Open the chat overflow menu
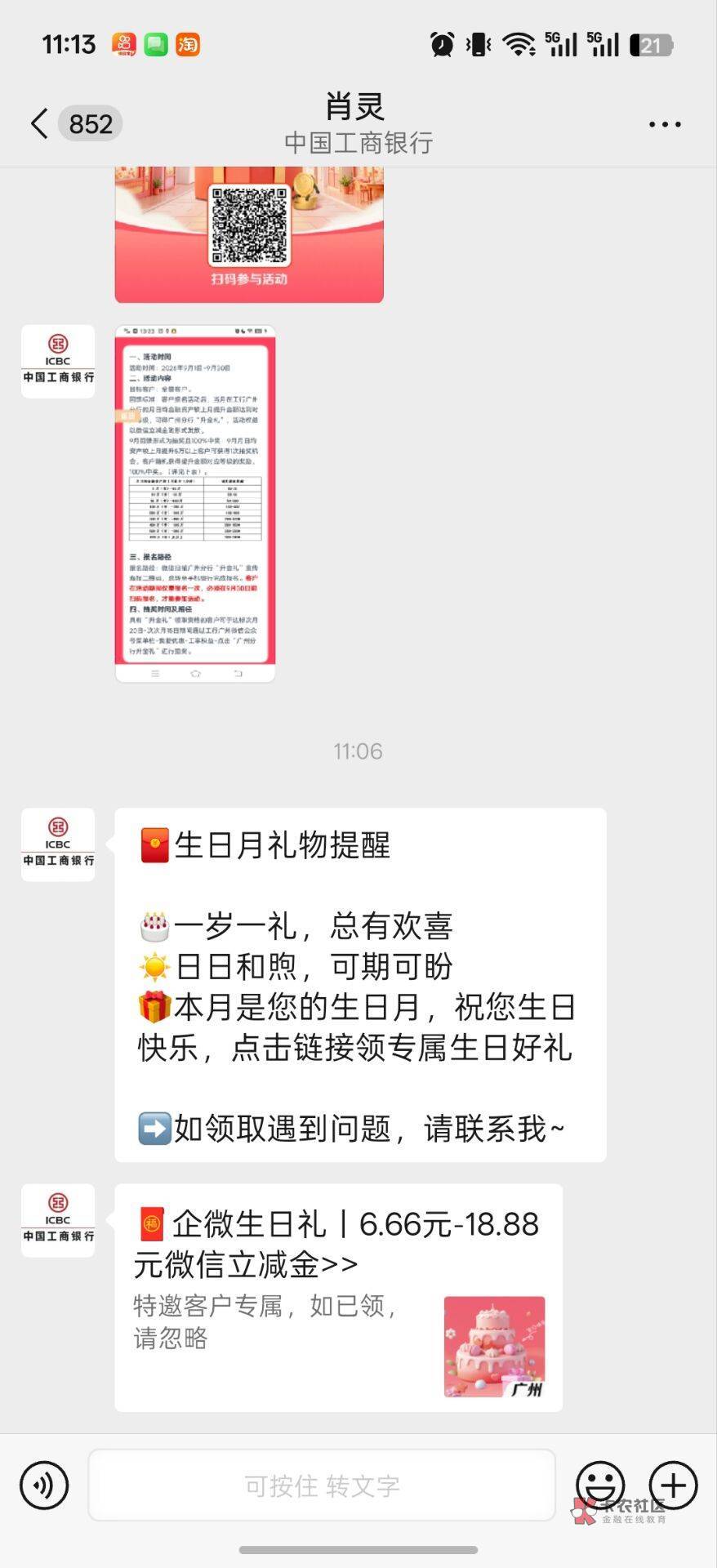This screenshot has height=1568, width=717. (665, 124)
